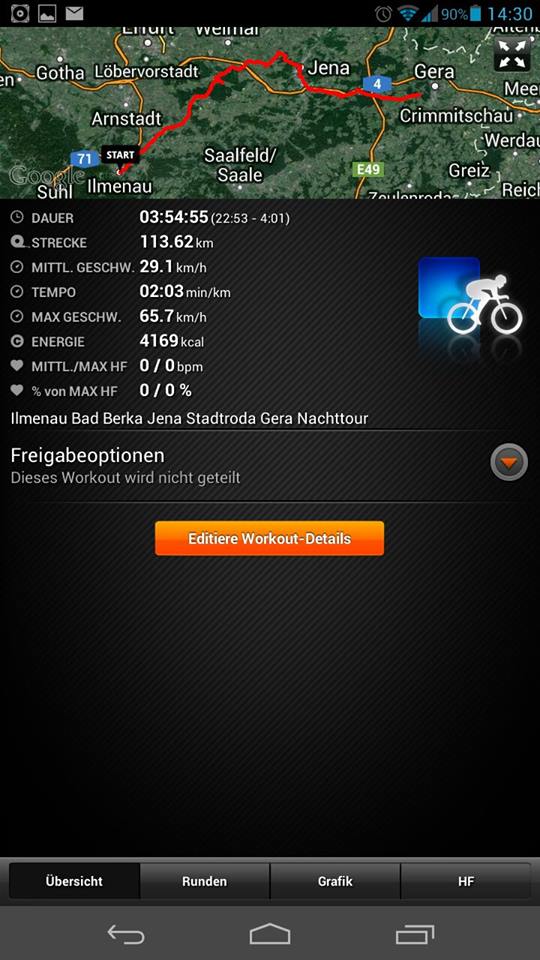Viewport: 540px width, 960px height.
Task: Tap the system home button
Action: point(270,934)
